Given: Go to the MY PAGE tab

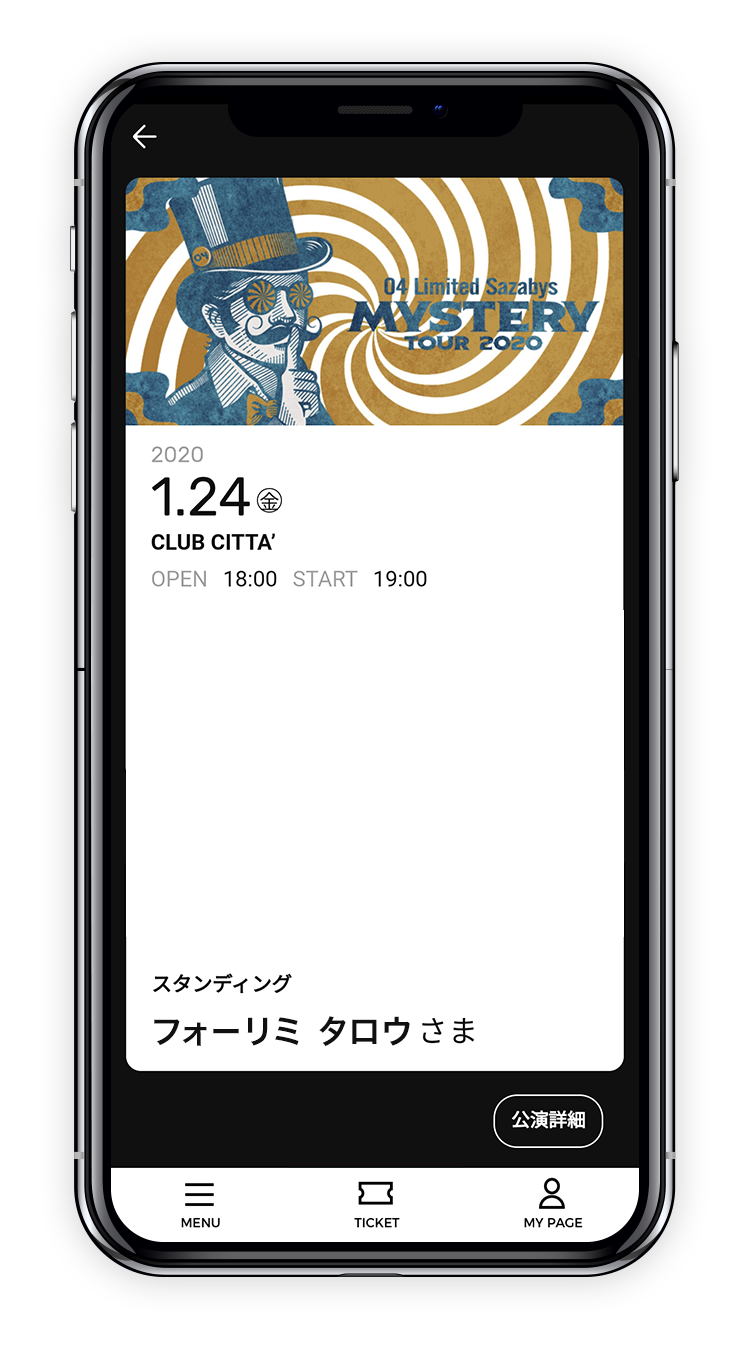Looking at the screenshot, I should pos(552,1203).
